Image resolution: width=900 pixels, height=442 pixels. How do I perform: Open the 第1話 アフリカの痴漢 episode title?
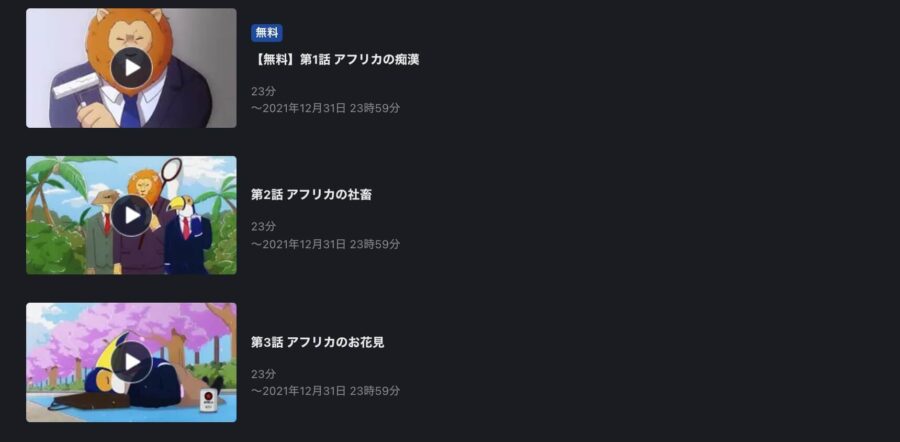[x=335, y=60]
